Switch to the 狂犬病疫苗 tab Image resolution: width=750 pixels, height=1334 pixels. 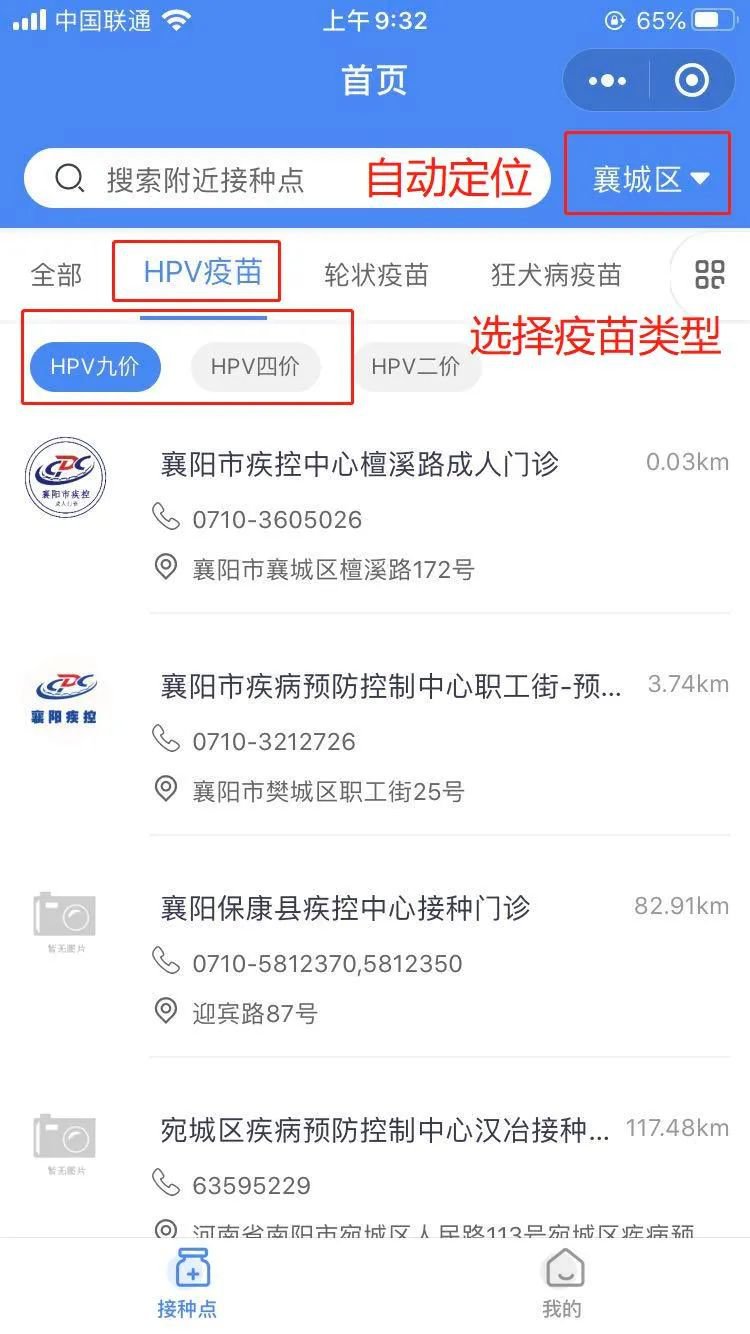(555, 274)
